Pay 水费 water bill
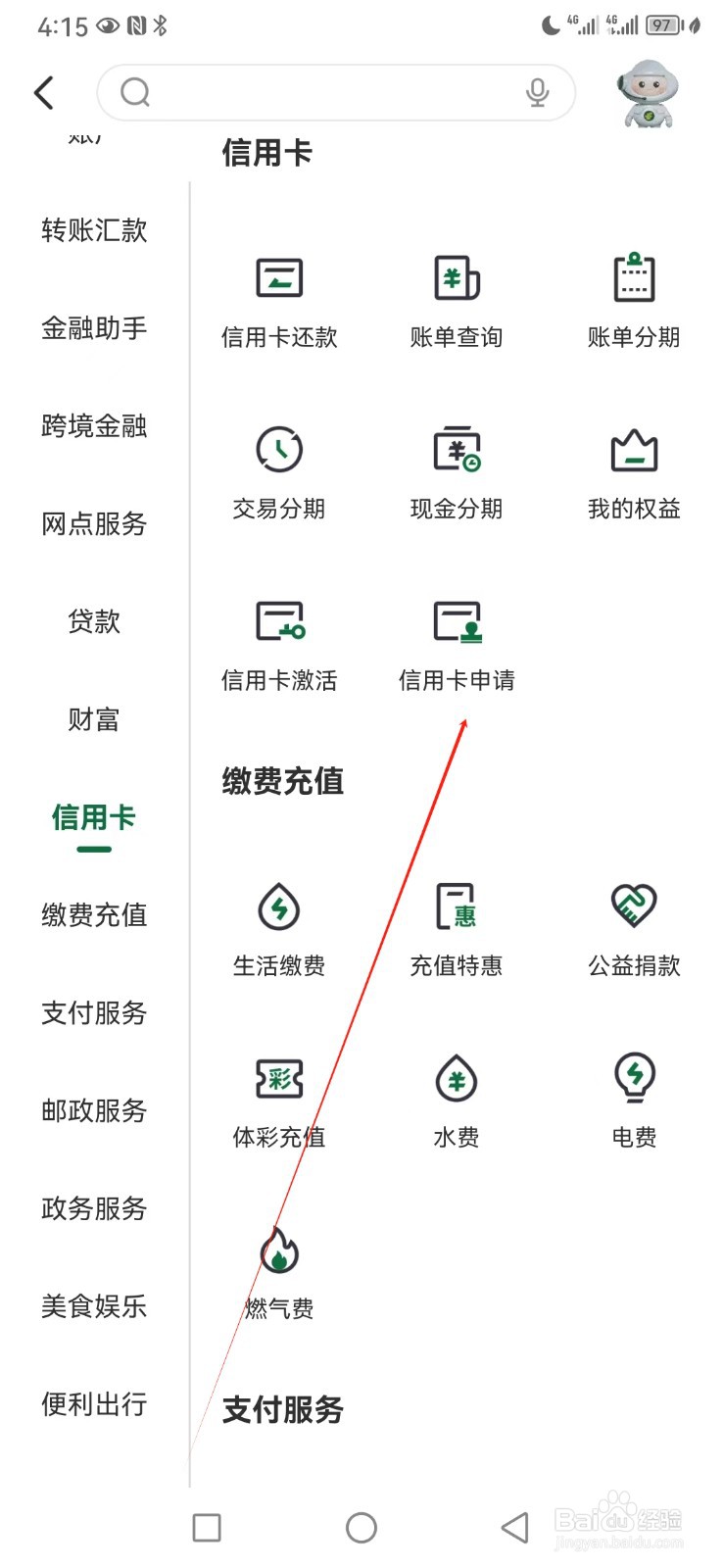 click(456, 1098)
